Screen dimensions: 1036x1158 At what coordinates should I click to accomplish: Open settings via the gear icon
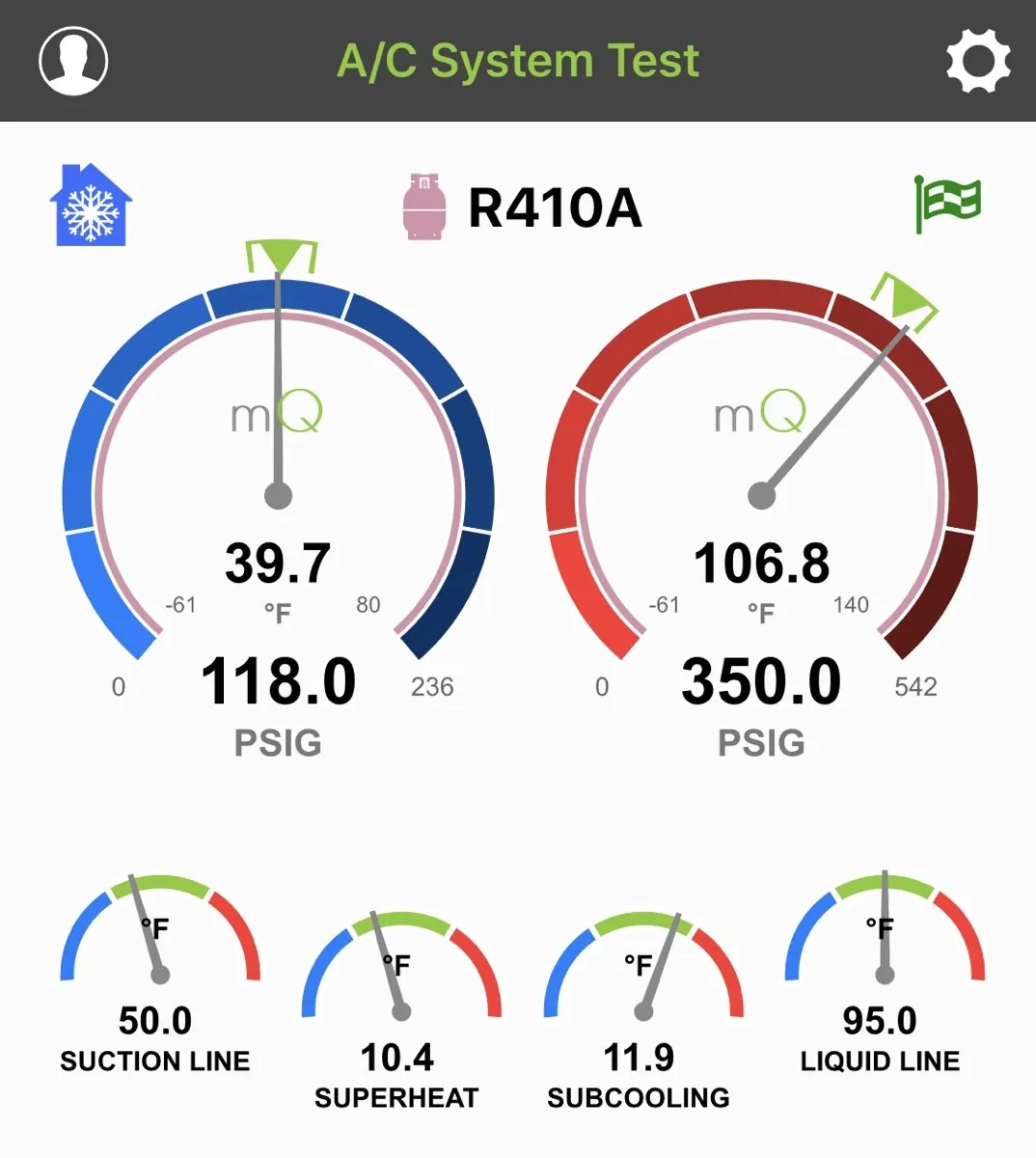pyautogui.click(x=977, y=60)
